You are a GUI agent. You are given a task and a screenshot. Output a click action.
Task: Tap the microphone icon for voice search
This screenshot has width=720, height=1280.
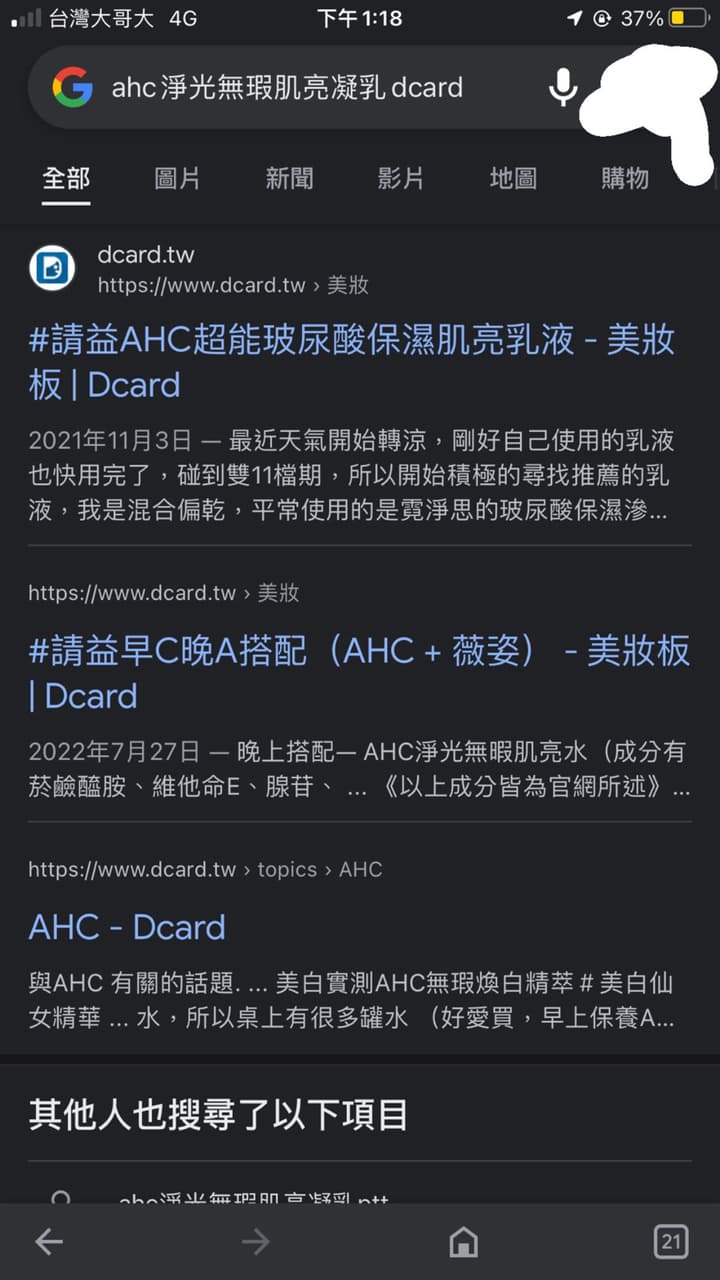(564, 87)
